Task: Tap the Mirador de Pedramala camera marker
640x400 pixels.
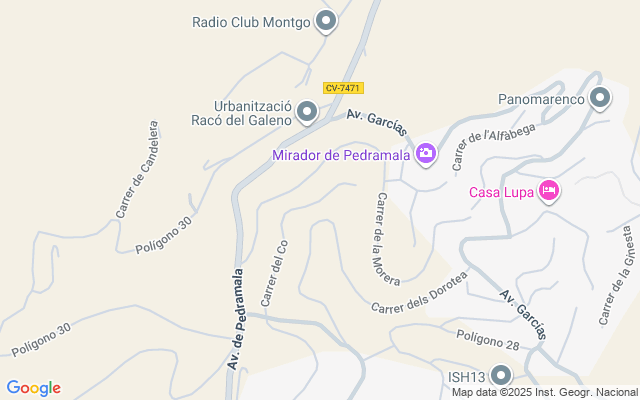Action: pos(426,154)
